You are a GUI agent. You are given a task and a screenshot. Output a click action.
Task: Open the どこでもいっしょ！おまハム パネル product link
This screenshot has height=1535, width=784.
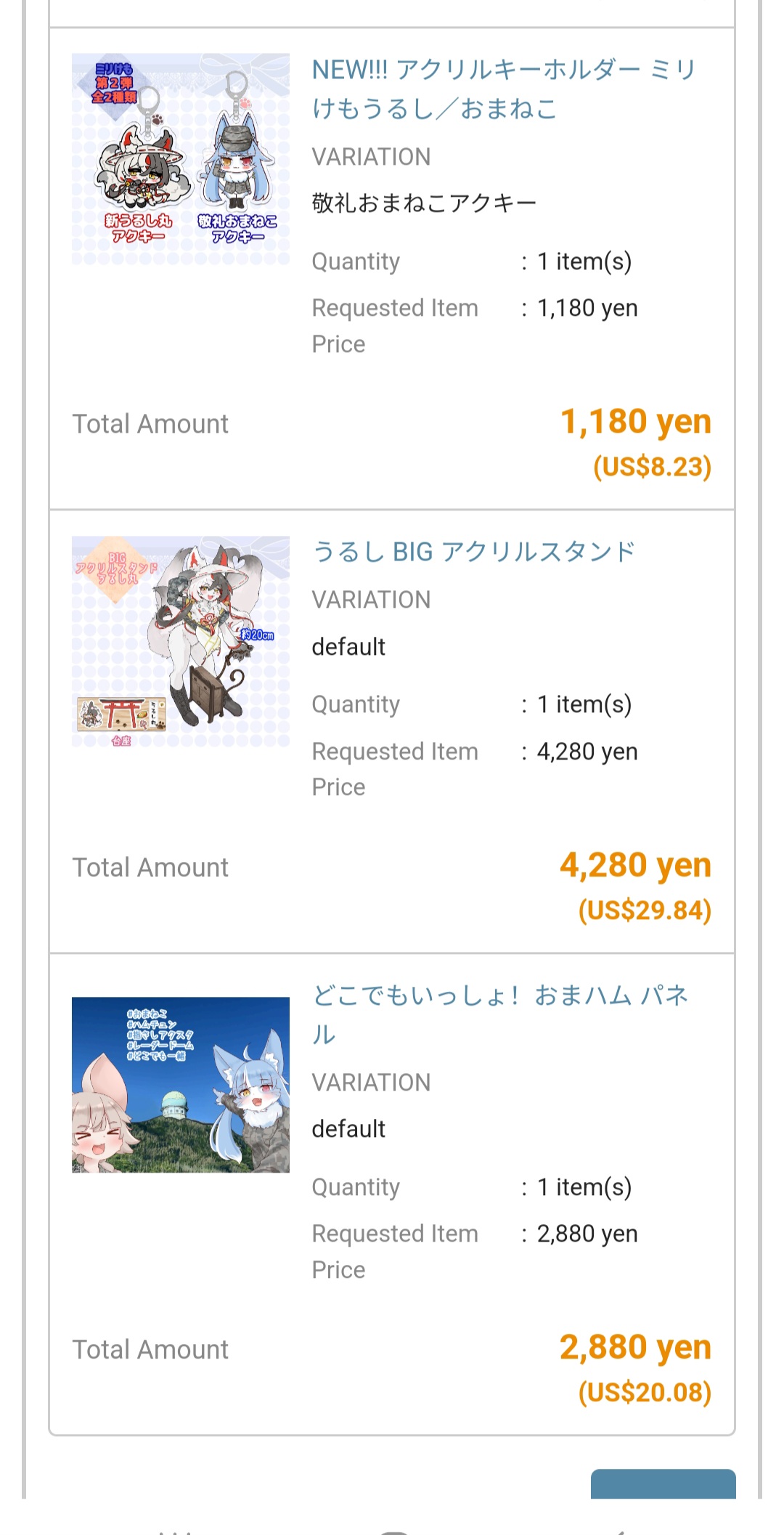coord(499,1014)
